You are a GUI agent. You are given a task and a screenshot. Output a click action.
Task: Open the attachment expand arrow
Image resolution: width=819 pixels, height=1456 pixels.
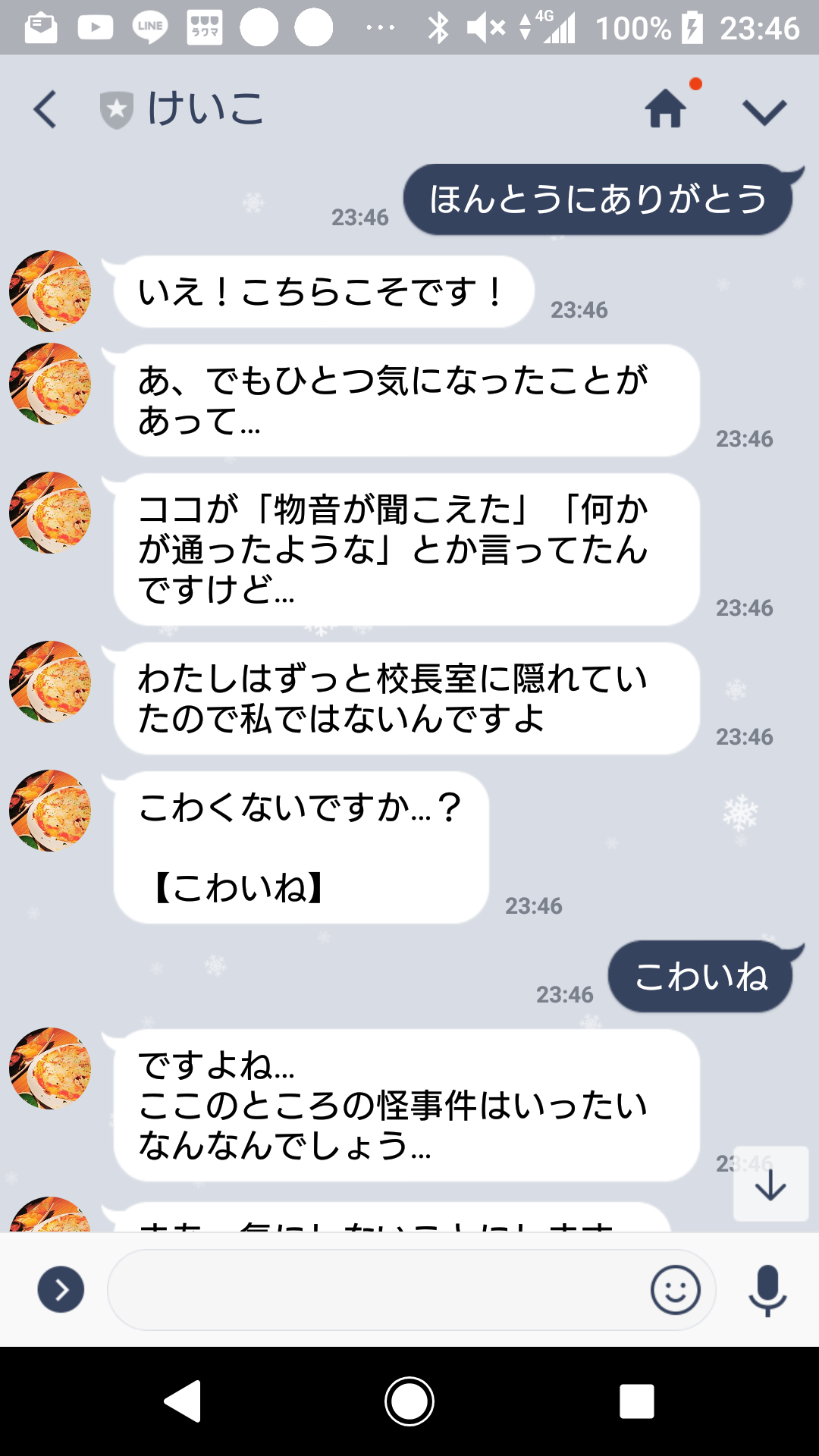(x=61, y=1289)
